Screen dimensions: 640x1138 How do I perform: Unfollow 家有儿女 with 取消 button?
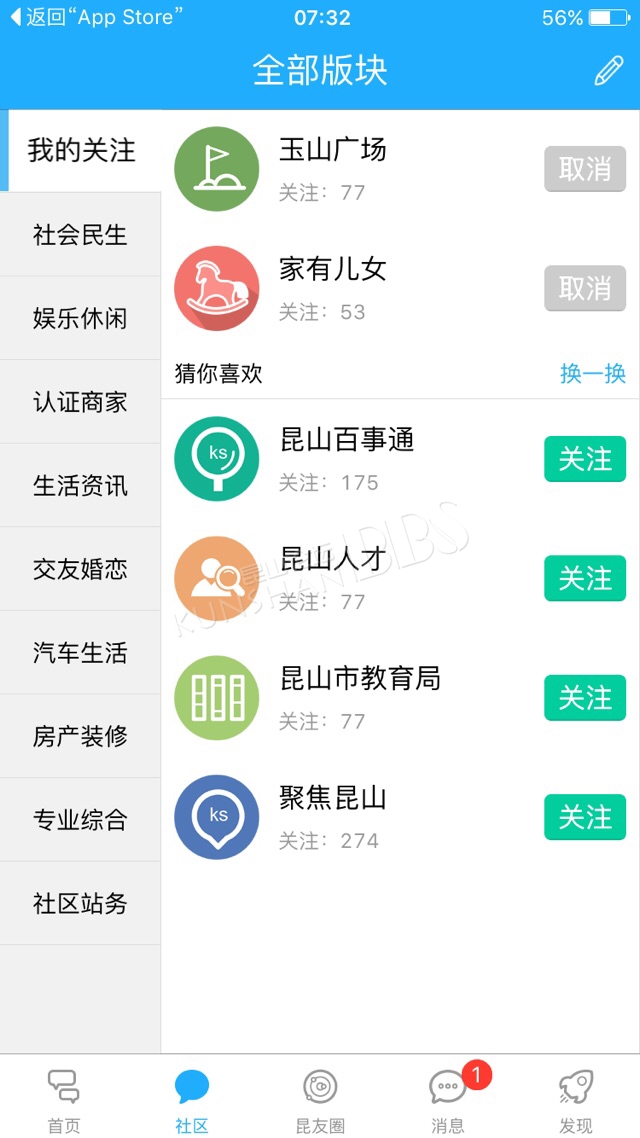[585, 288]
